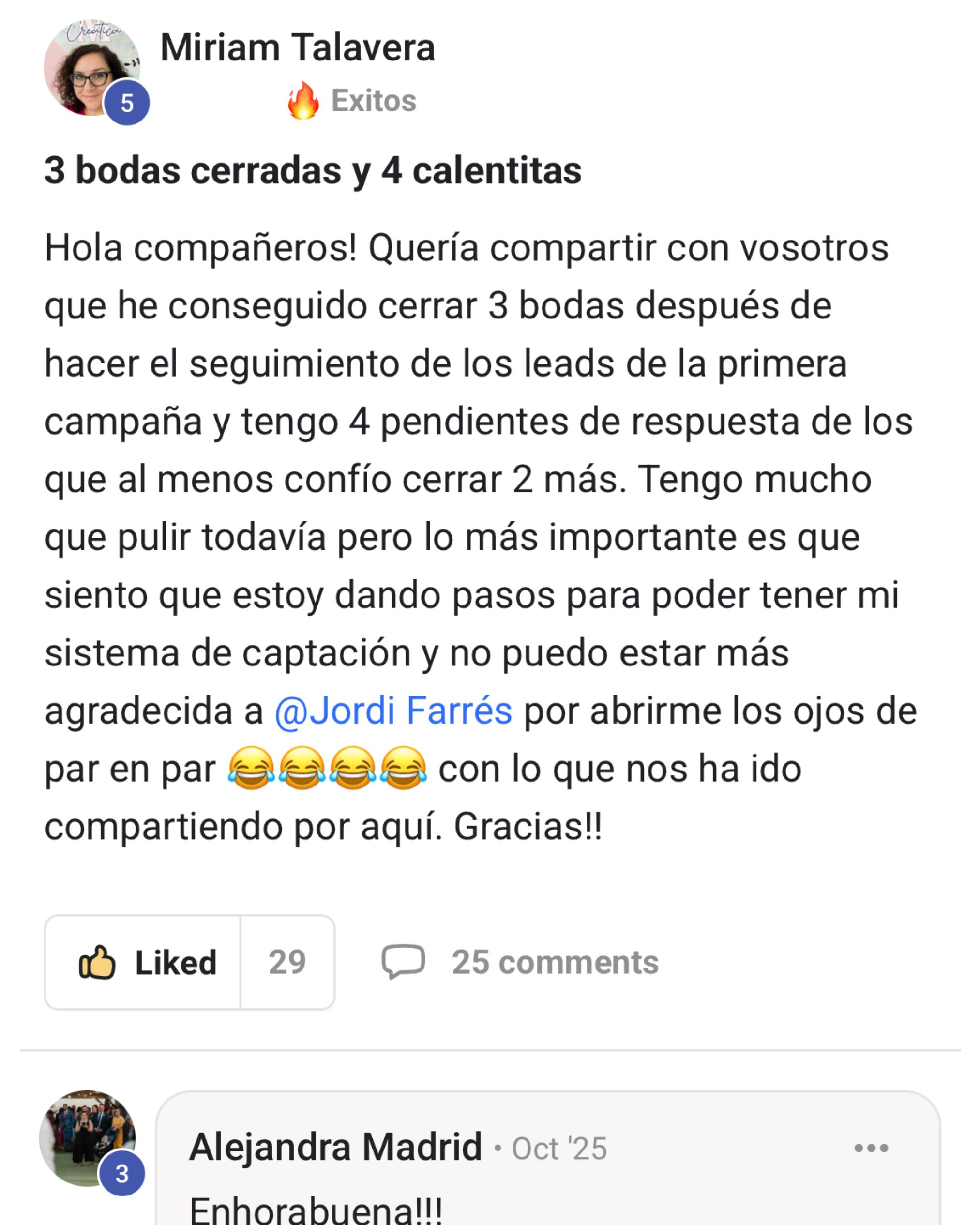
Task: View Miriam Talavera's profile by name
Action: point(297,48)
